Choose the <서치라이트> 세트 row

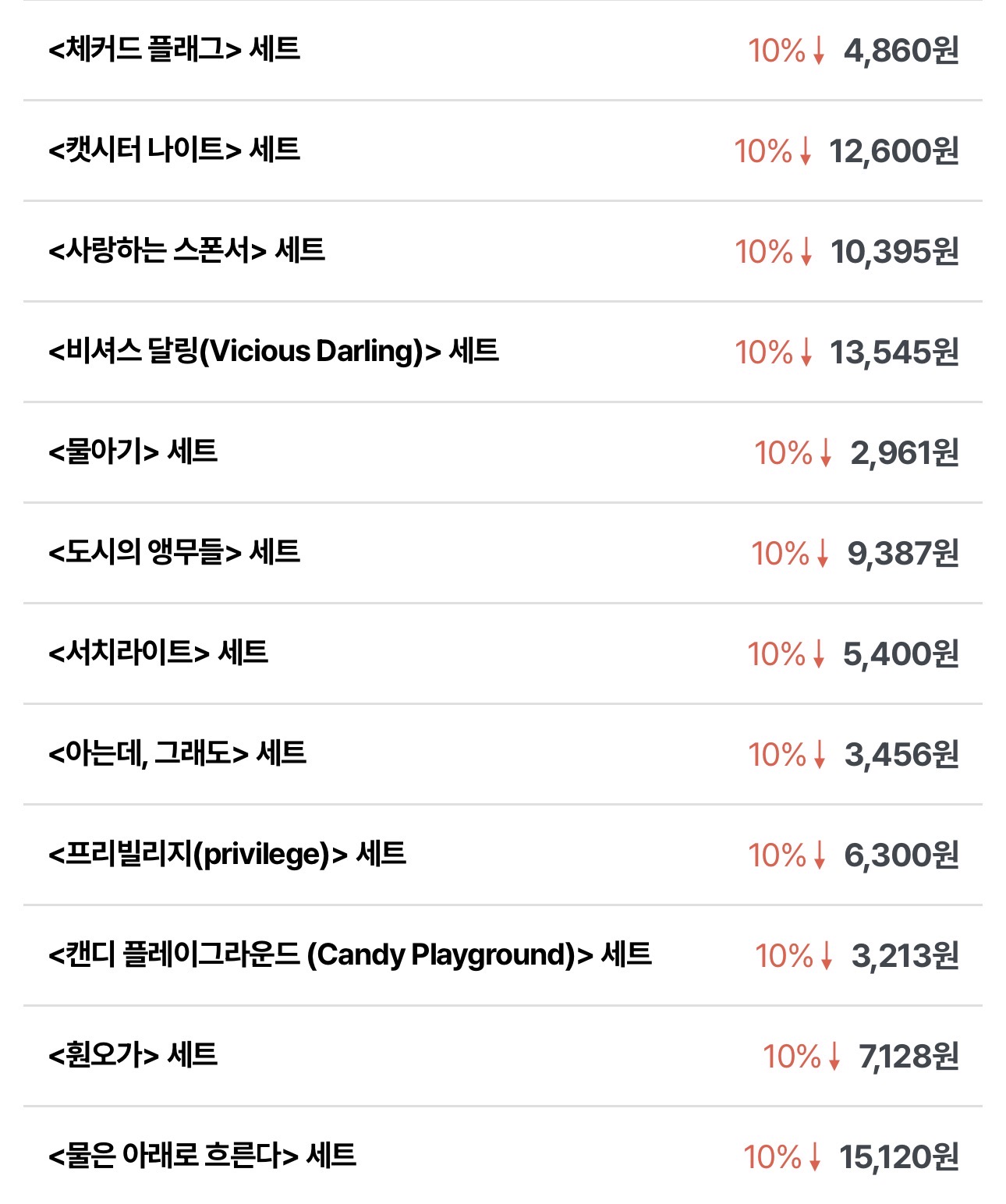pos(158,653)
